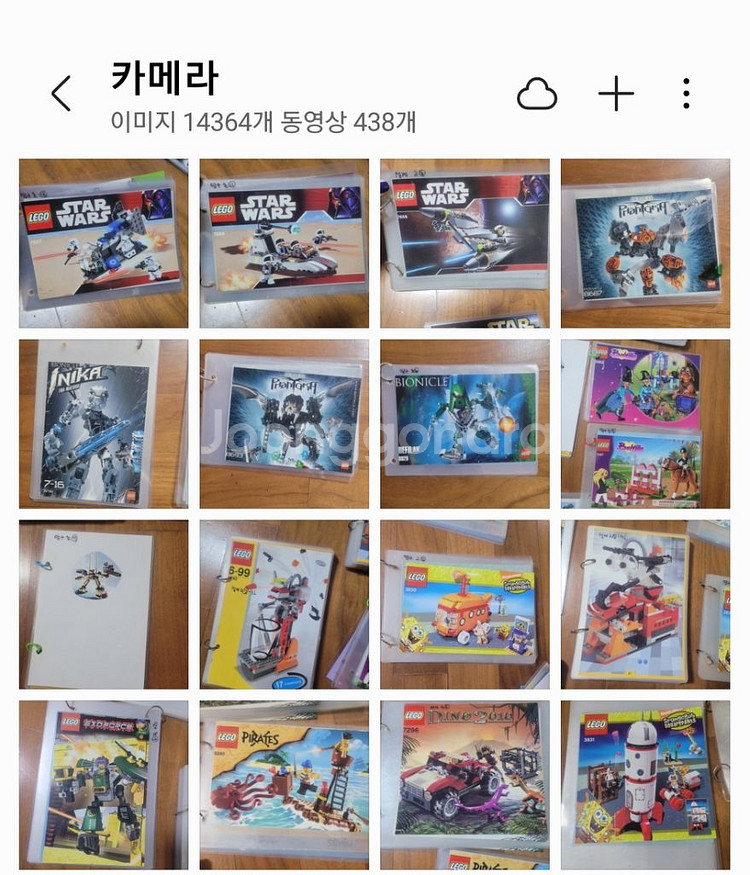
Task: Open the green mech booklet photo
Action: tap(103, 785)
